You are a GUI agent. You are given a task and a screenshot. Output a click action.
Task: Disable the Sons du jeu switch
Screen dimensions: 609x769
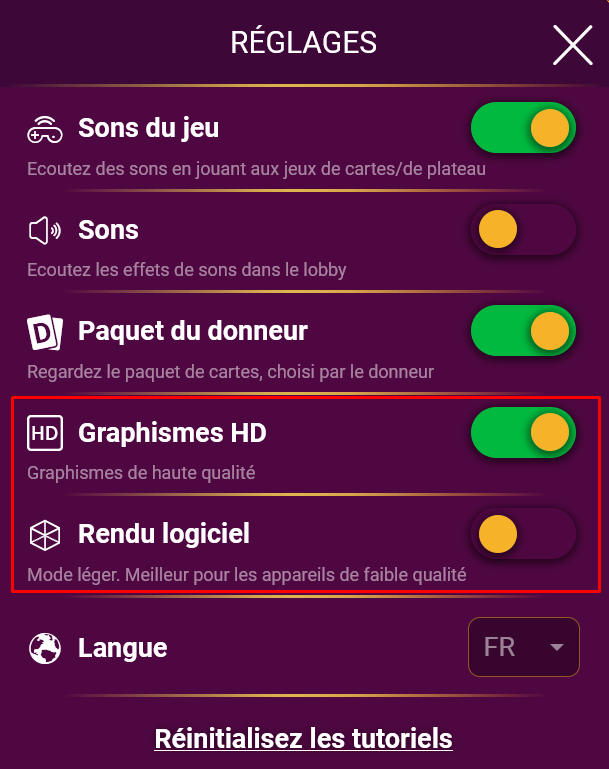(x=524, y=128)
